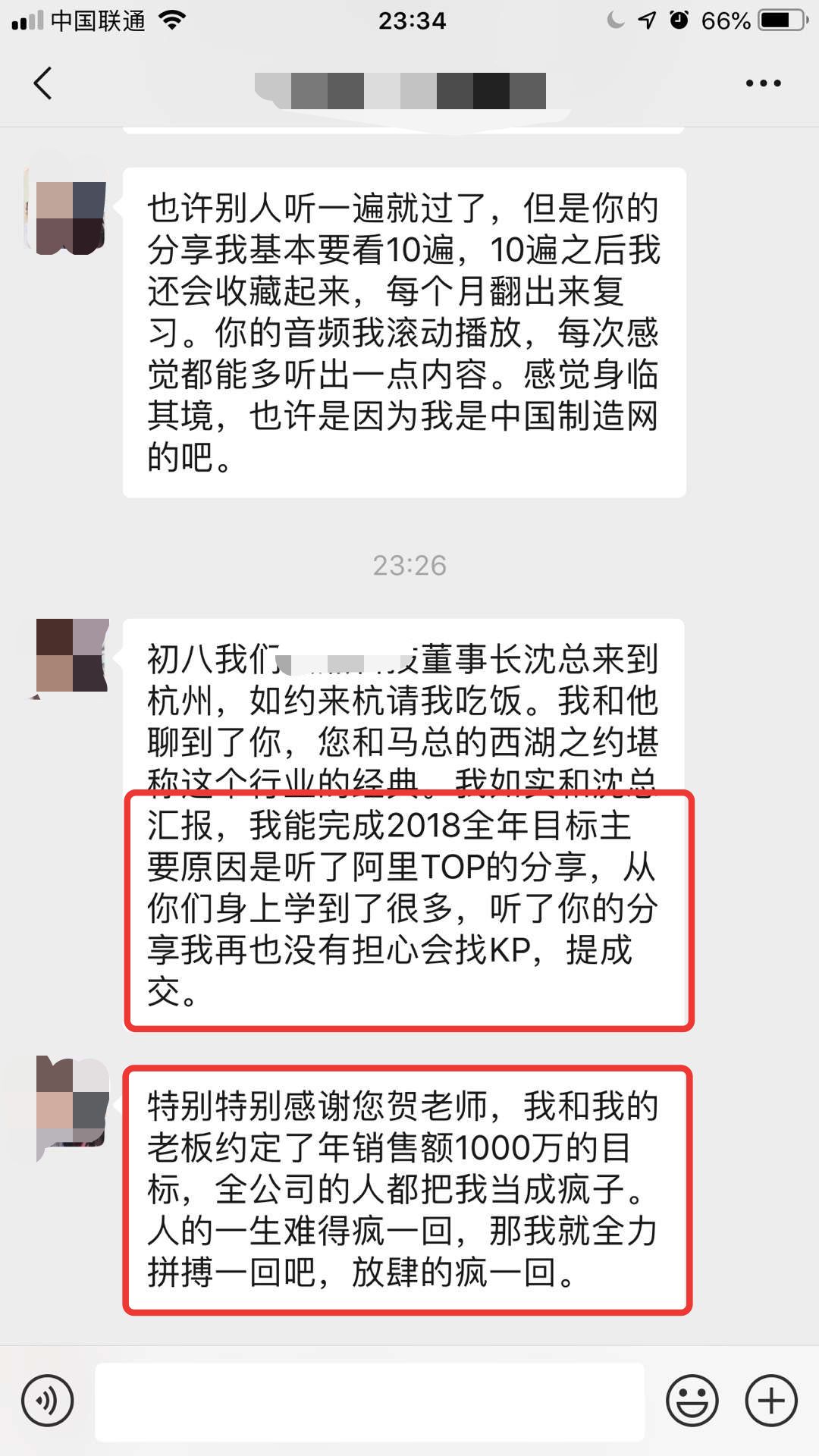Open the plus attachment menu
The height and width of the screenshot is (1456, 819).
point(771,1401)
